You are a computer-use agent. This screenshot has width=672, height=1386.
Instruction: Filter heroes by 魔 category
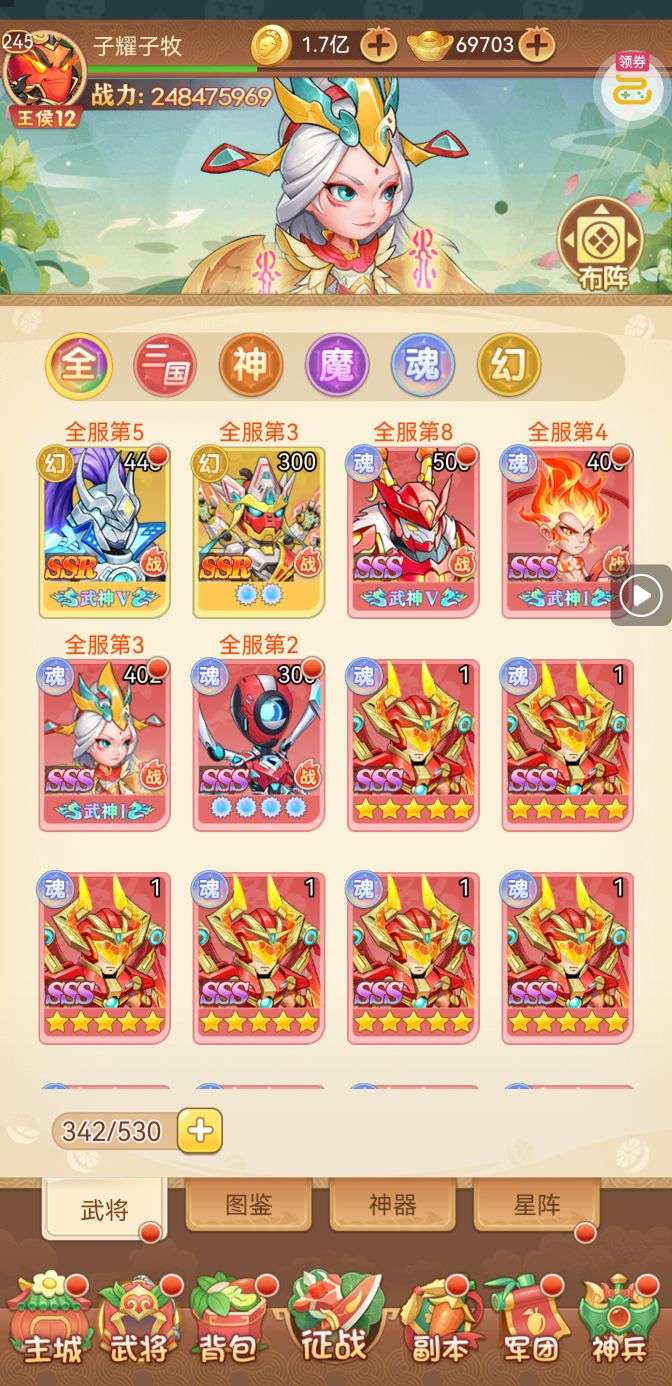[336, 365]
